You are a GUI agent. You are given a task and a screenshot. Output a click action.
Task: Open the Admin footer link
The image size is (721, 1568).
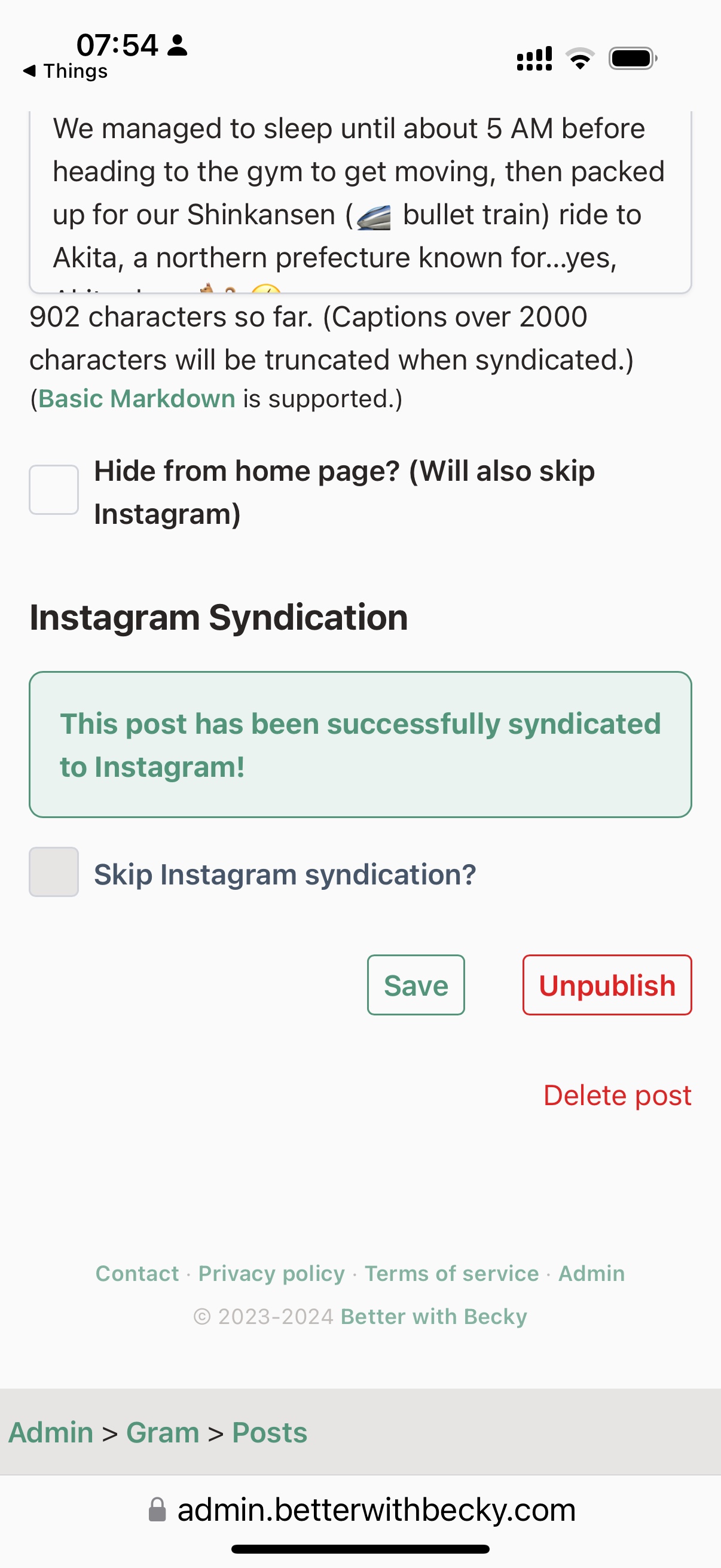[591, 1273]
